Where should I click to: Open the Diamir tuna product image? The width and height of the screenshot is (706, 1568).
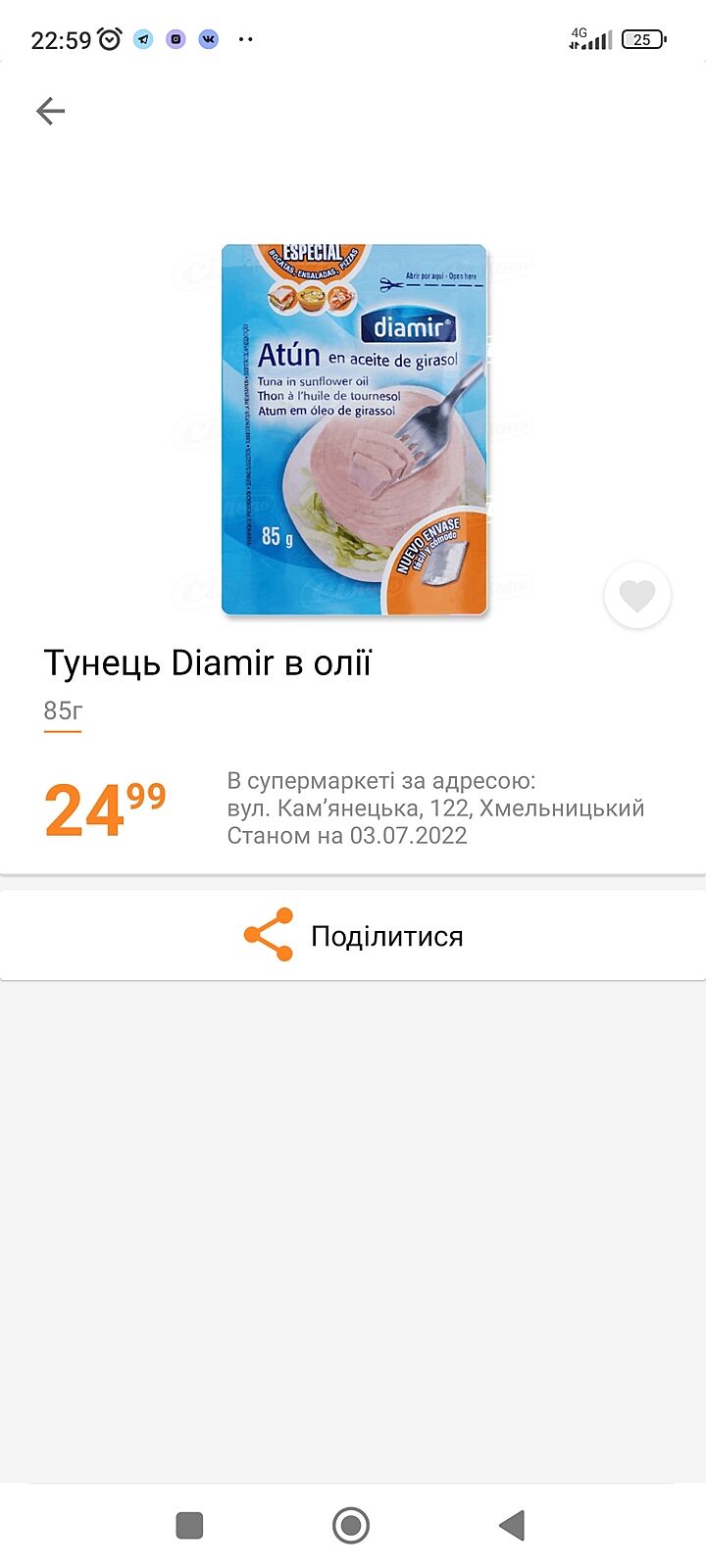click(354, 429)
